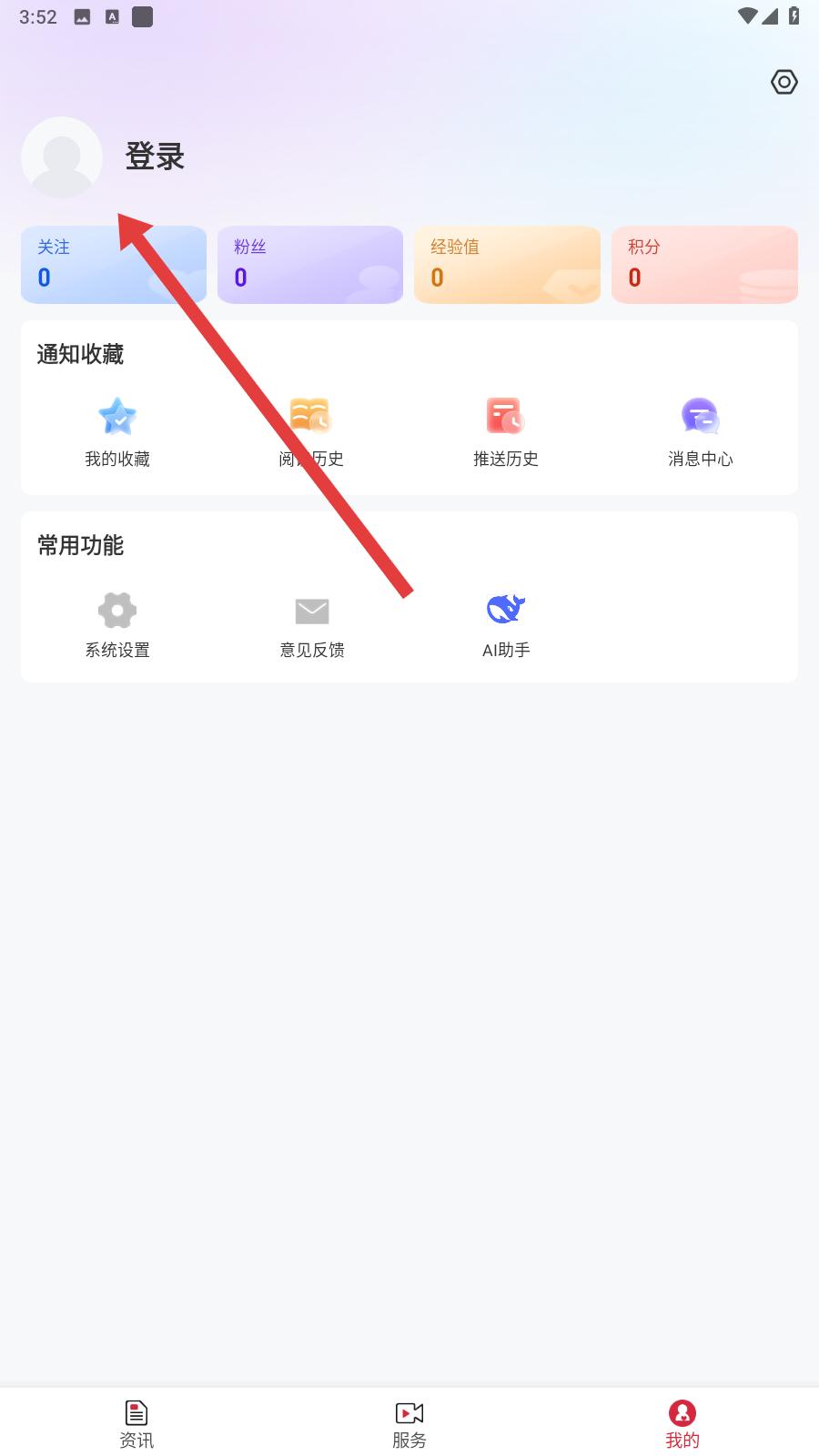
Task: Open the 粉丝 fans card
Action: (309, 264)
